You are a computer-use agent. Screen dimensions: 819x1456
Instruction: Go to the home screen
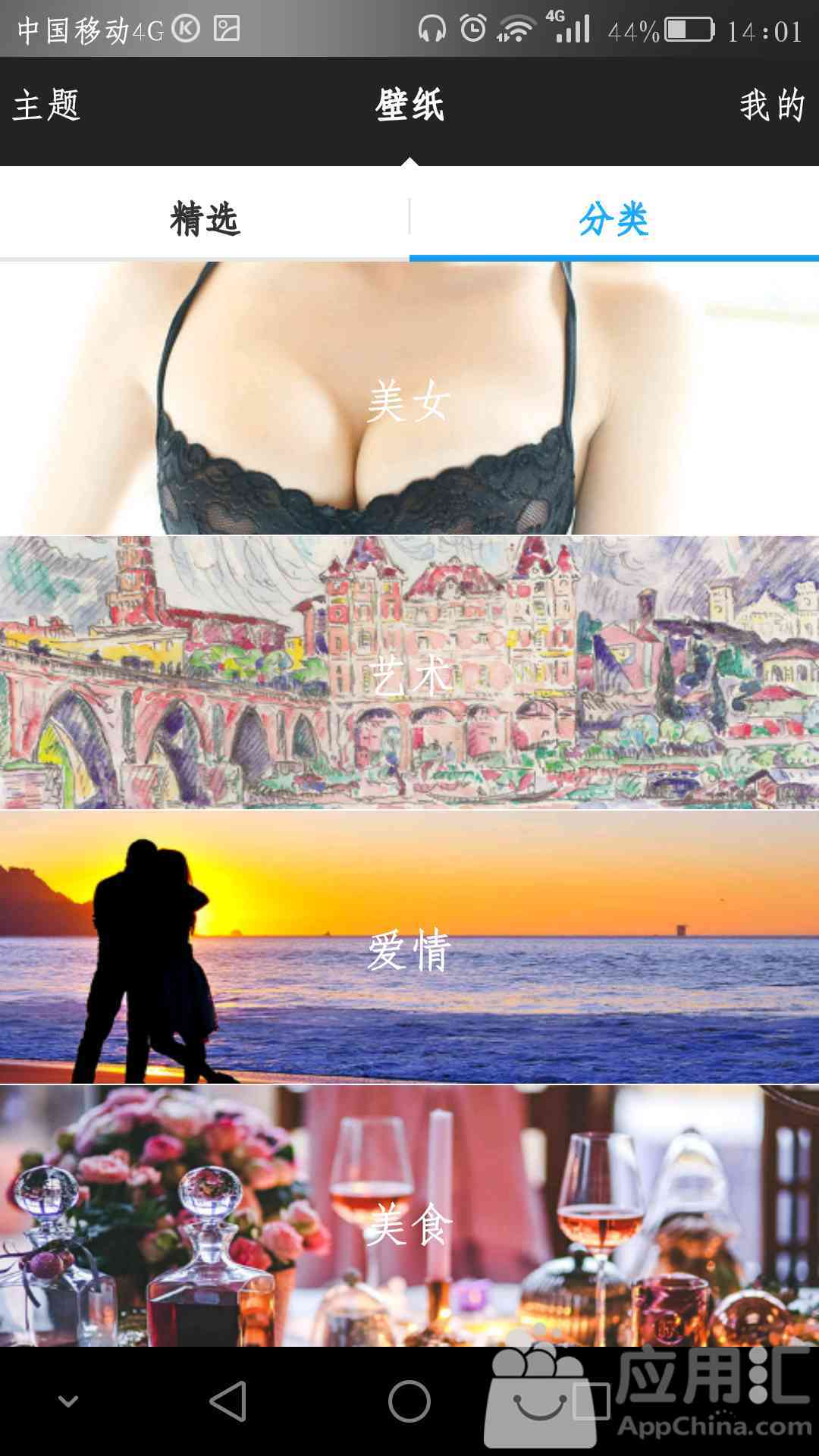[409, 1401]
